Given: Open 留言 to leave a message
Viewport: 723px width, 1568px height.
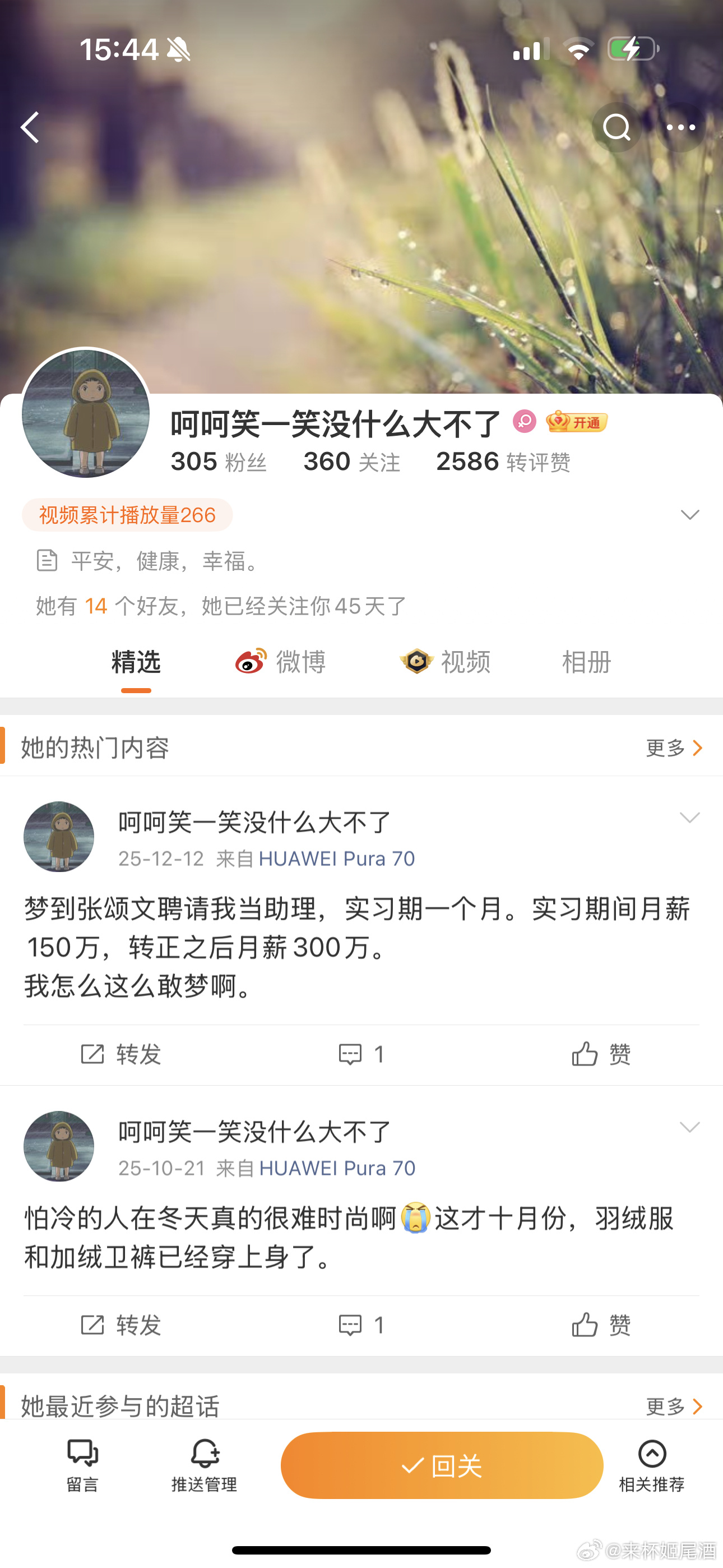Looking at the screenshot, I should point(82,1466).
